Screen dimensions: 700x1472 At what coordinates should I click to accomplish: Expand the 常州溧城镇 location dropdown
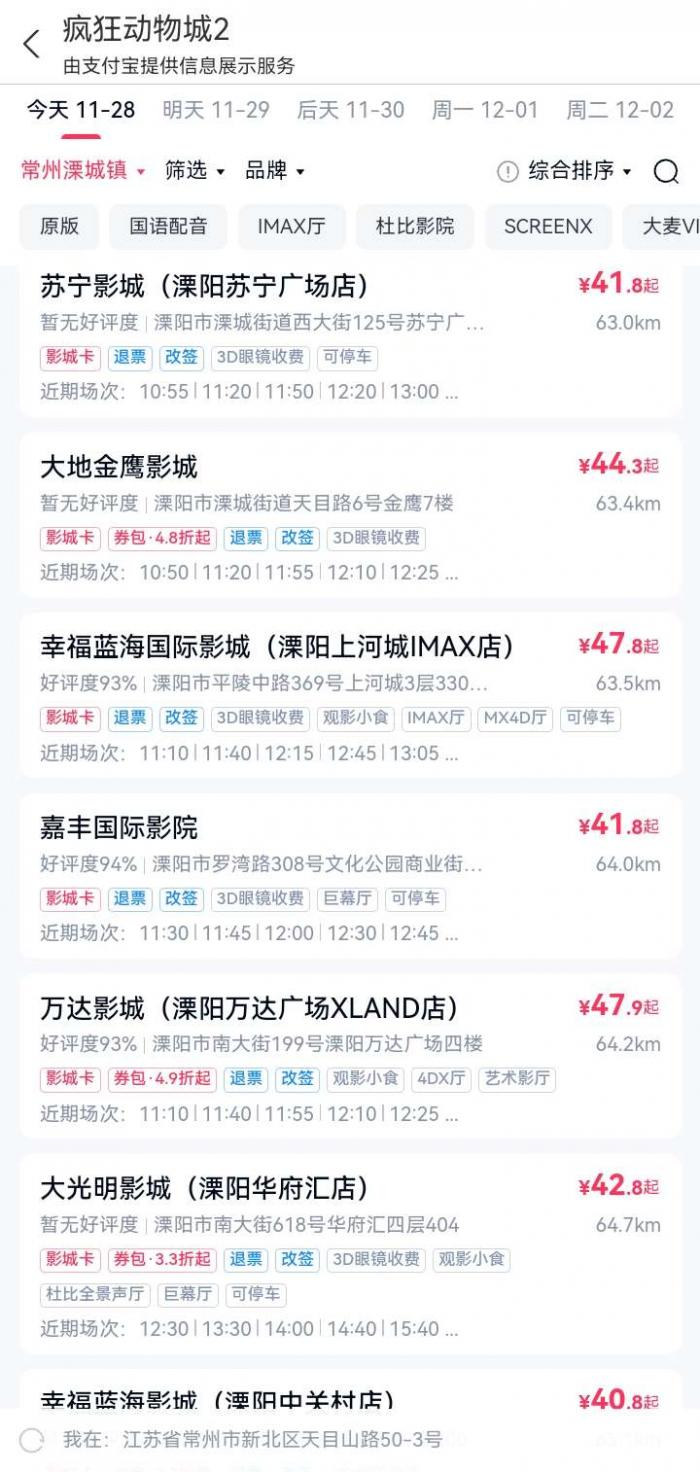click(x=83, y=171)
